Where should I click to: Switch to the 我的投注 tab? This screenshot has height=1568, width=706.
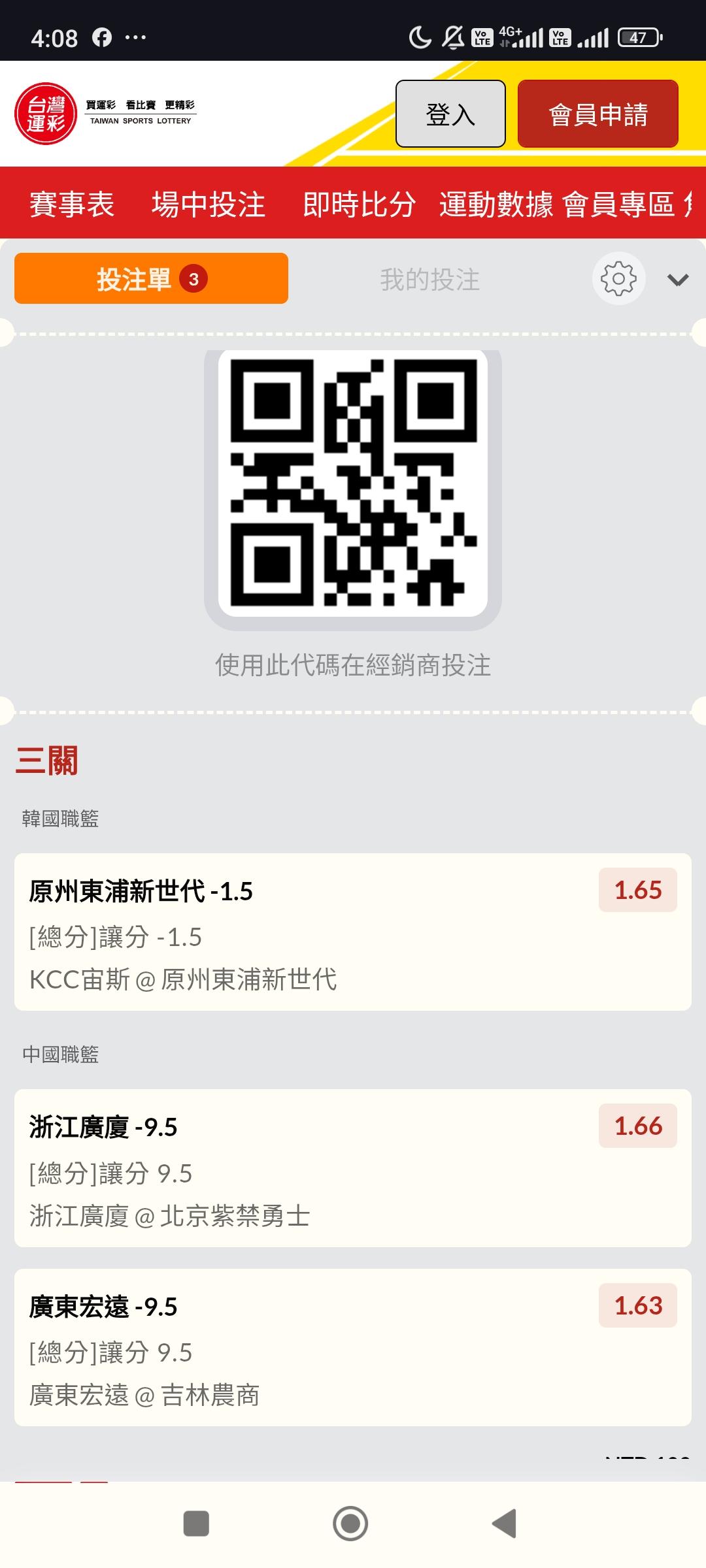pyautogui.click(x=429, y=280)
